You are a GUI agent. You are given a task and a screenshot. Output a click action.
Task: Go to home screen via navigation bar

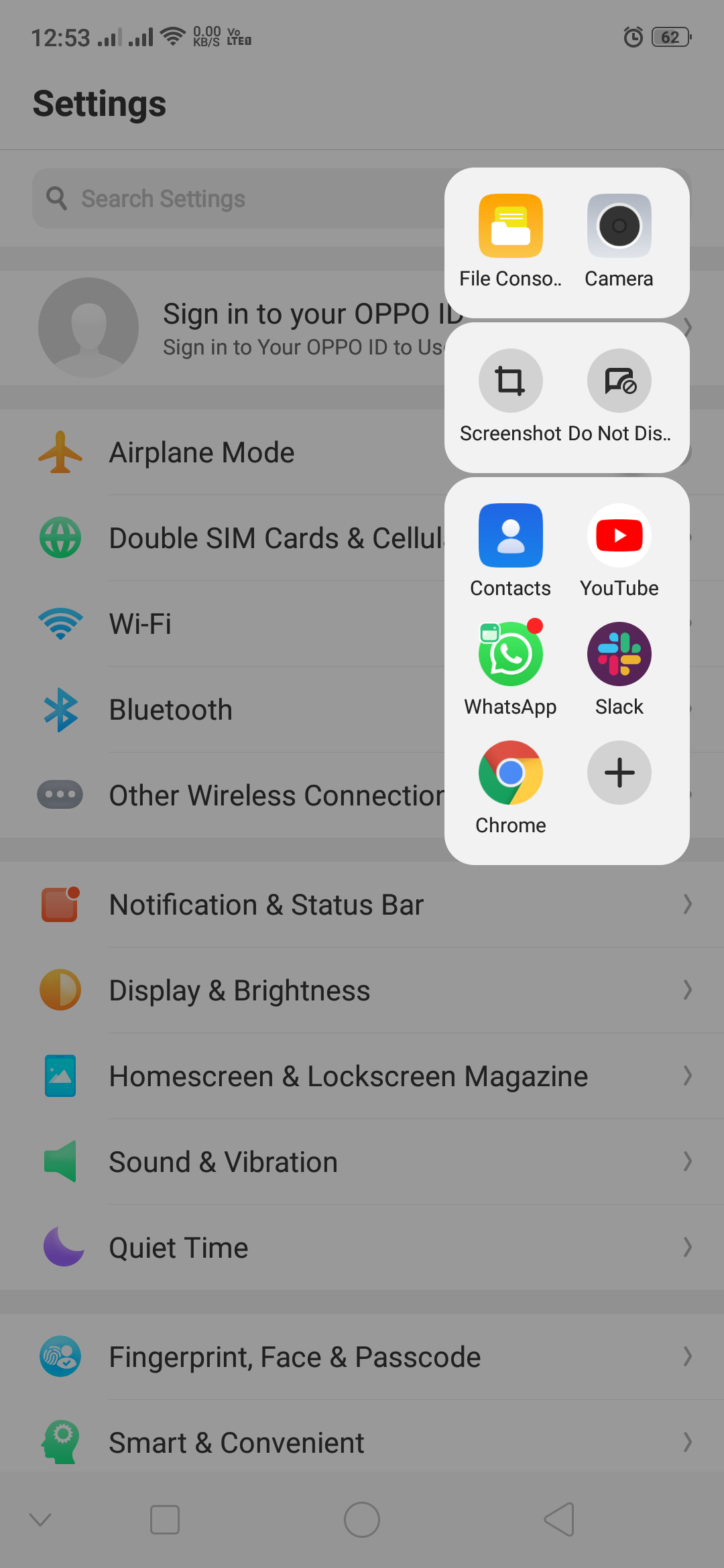tap(362, 1520)
